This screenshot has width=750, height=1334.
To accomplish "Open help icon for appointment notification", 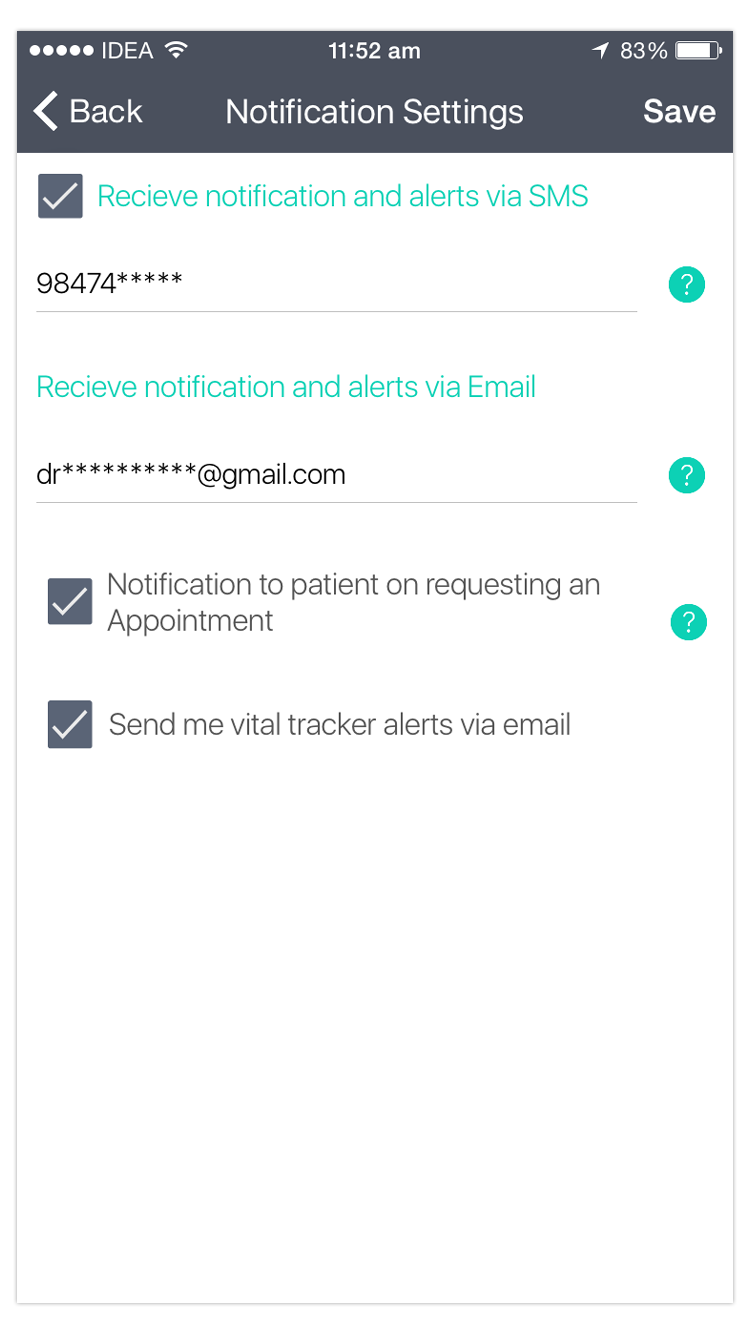I will [688, 623].
